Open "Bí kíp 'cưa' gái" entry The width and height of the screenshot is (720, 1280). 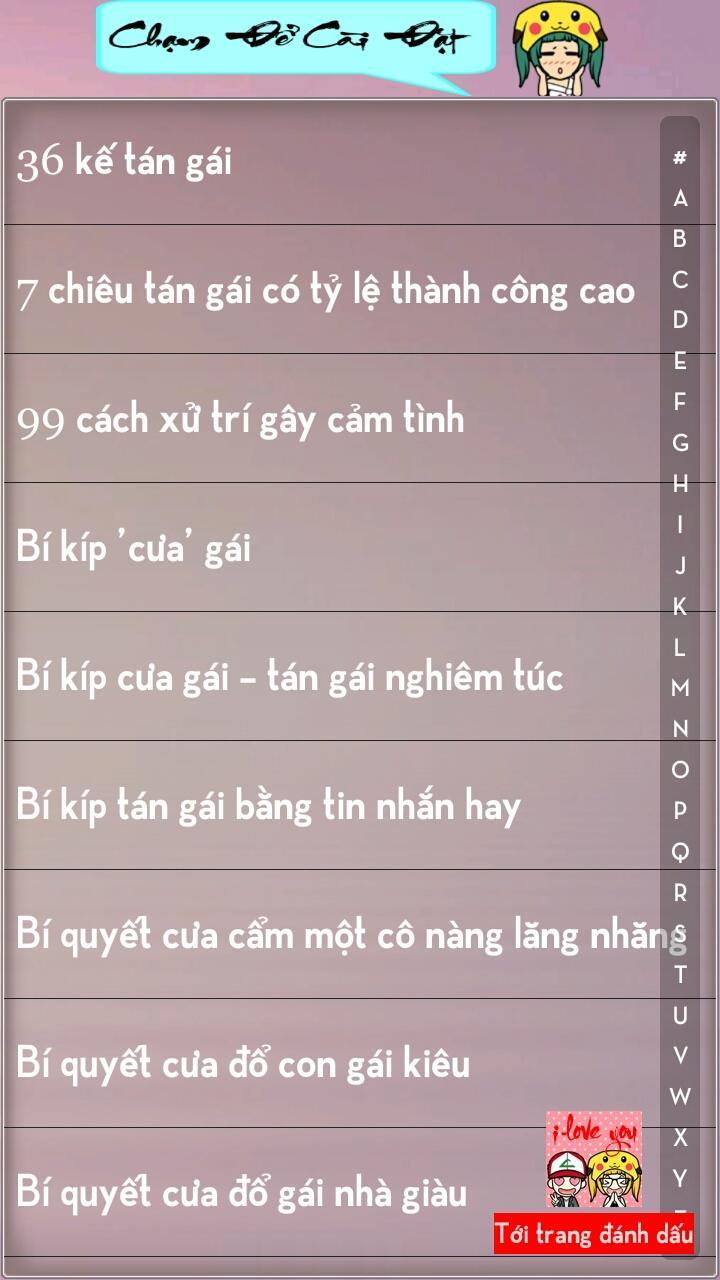point(330,548)
